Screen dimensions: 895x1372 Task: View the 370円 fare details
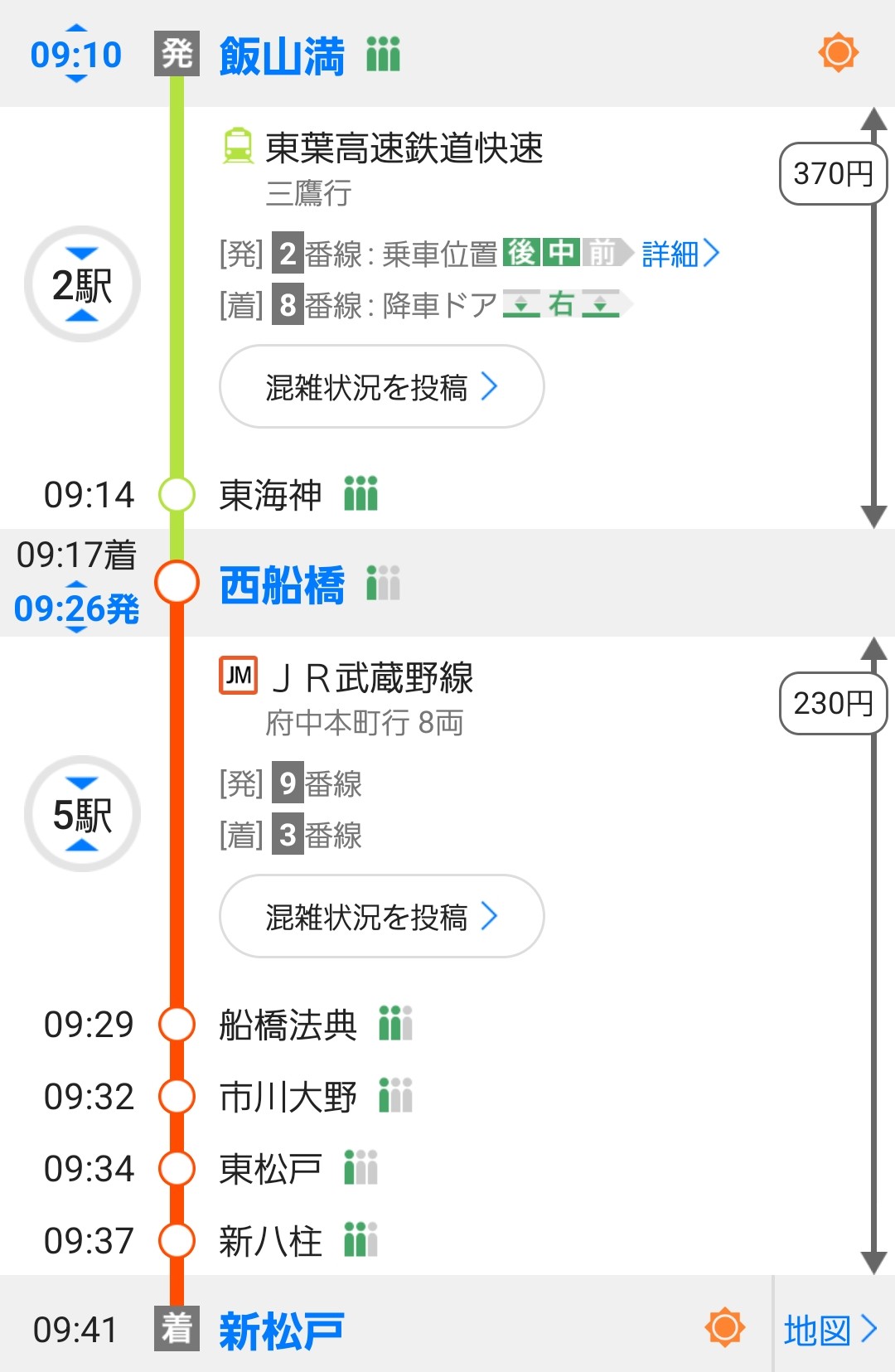coord(832,173)
